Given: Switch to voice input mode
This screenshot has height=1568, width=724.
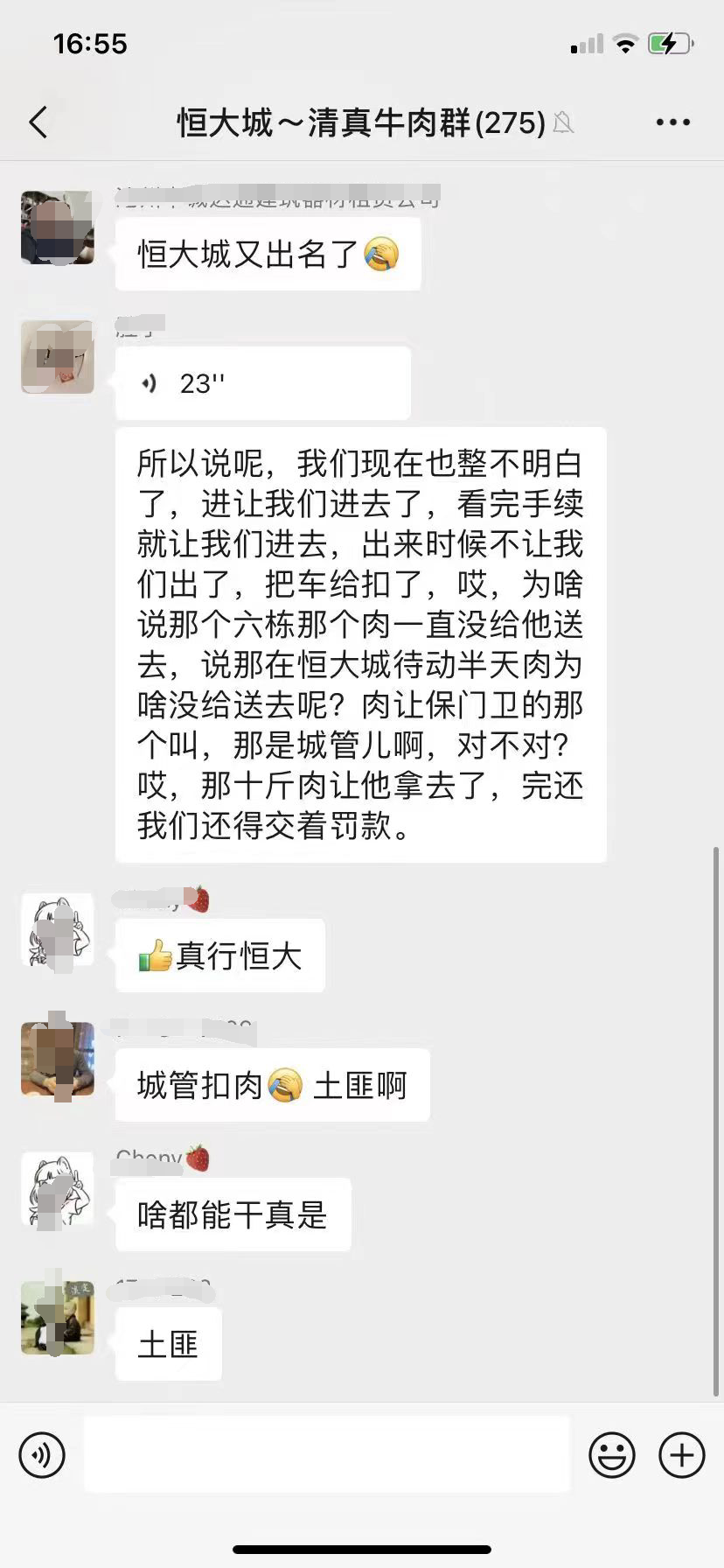Looking at the screenshot, I should click(x=42, y=1455).
